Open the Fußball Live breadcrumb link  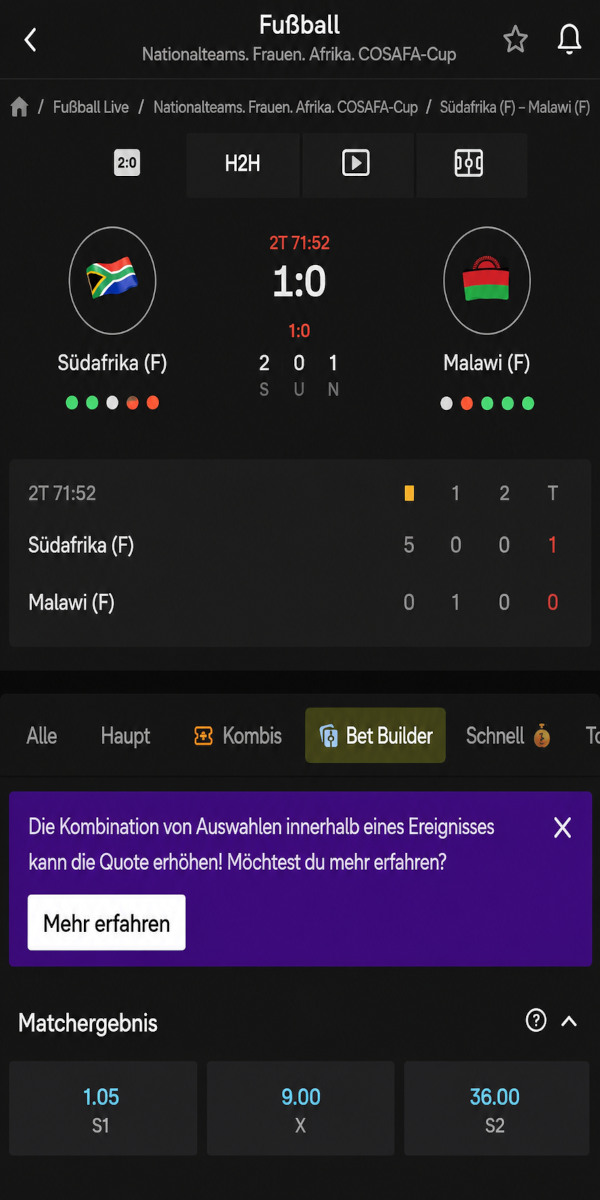[x=90, y=107]
